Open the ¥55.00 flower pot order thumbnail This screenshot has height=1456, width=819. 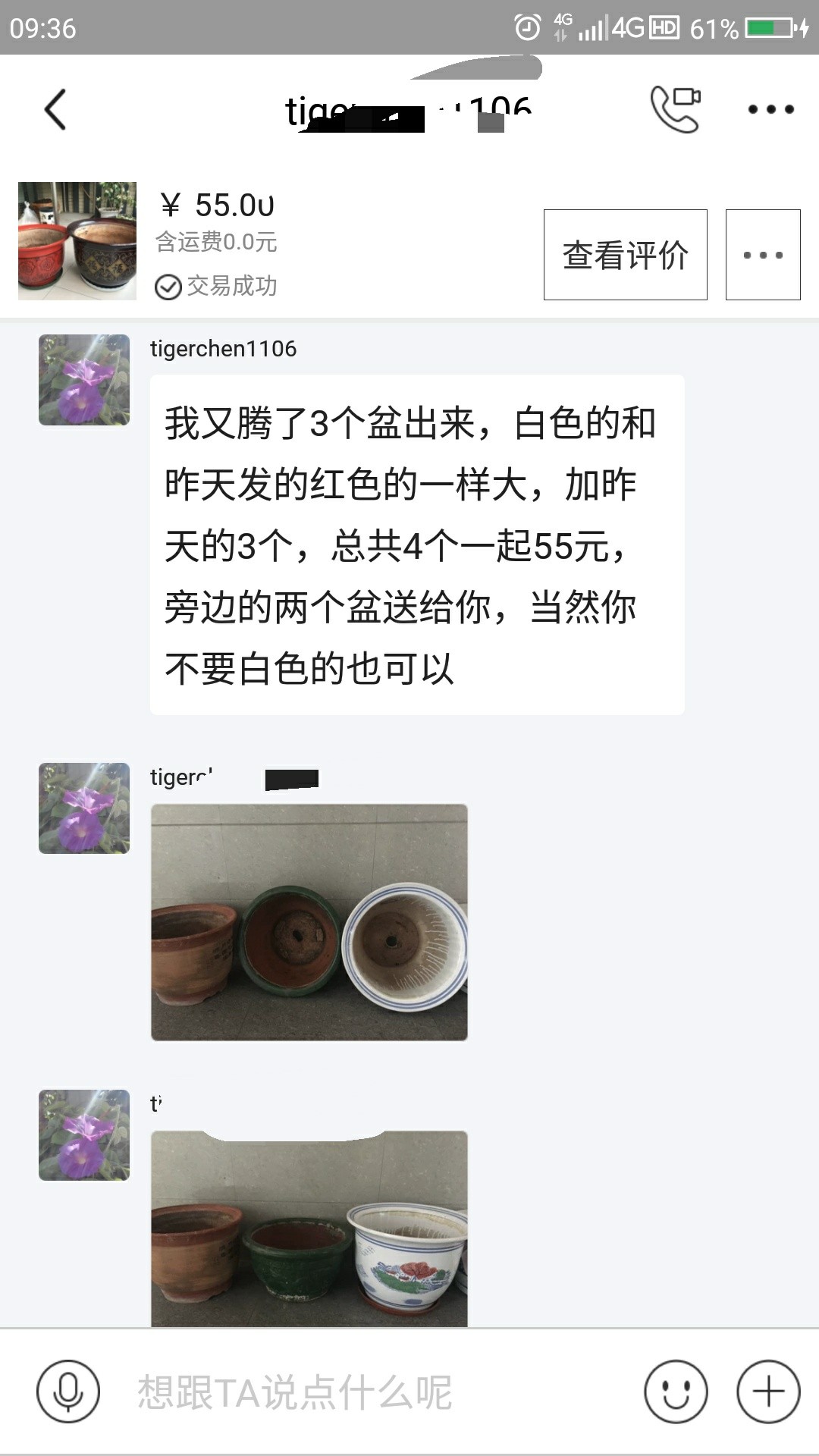click(77, 241)
